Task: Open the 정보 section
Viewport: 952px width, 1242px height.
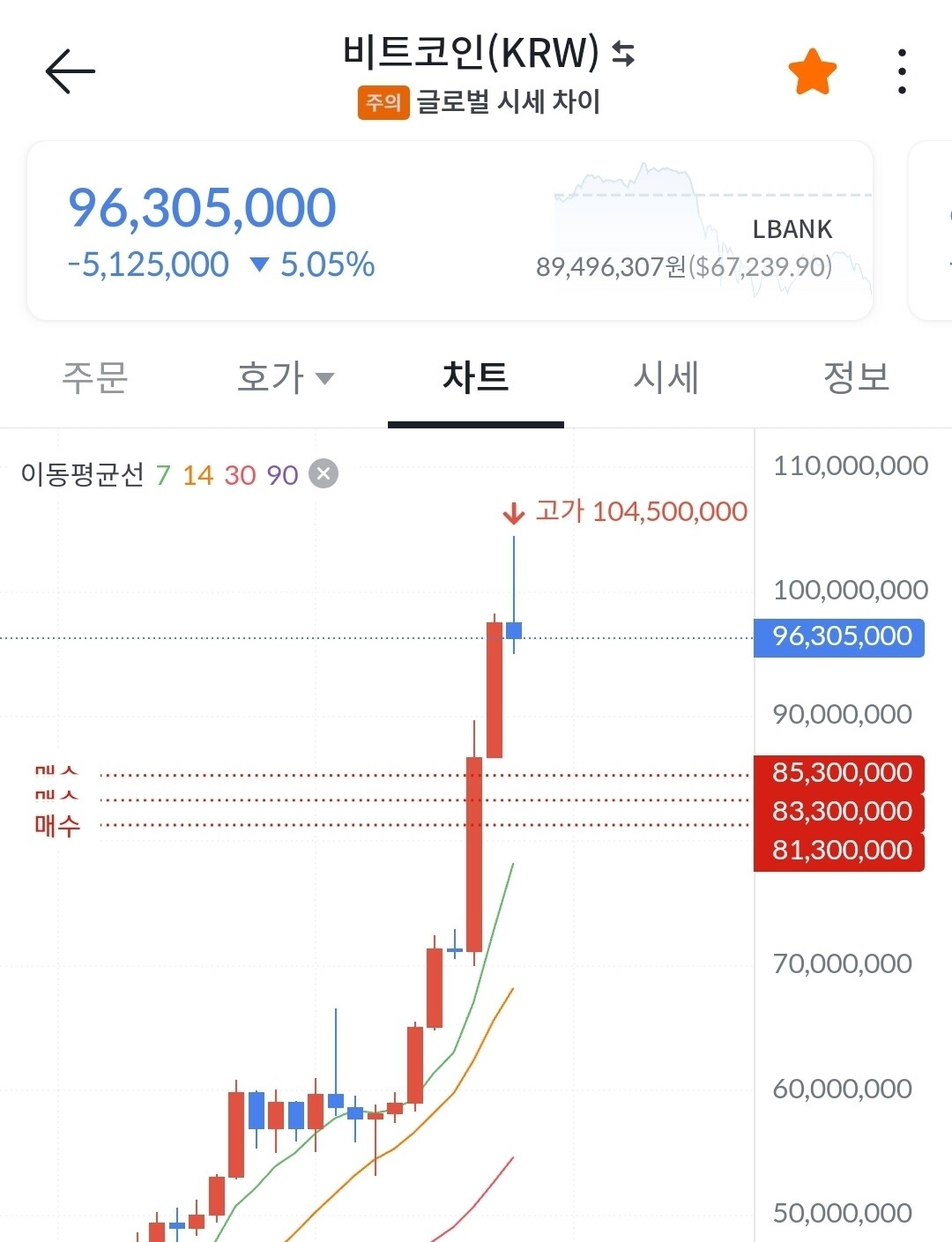Action: [855, 377]
